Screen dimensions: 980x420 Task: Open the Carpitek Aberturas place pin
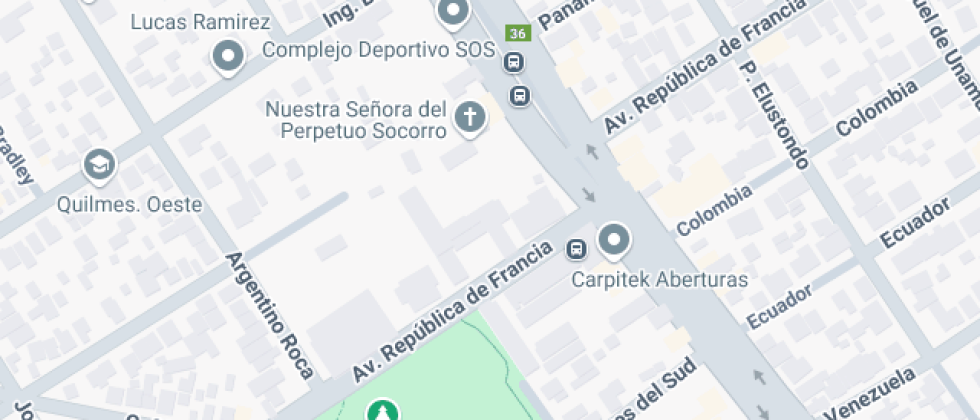coord(614,240)
